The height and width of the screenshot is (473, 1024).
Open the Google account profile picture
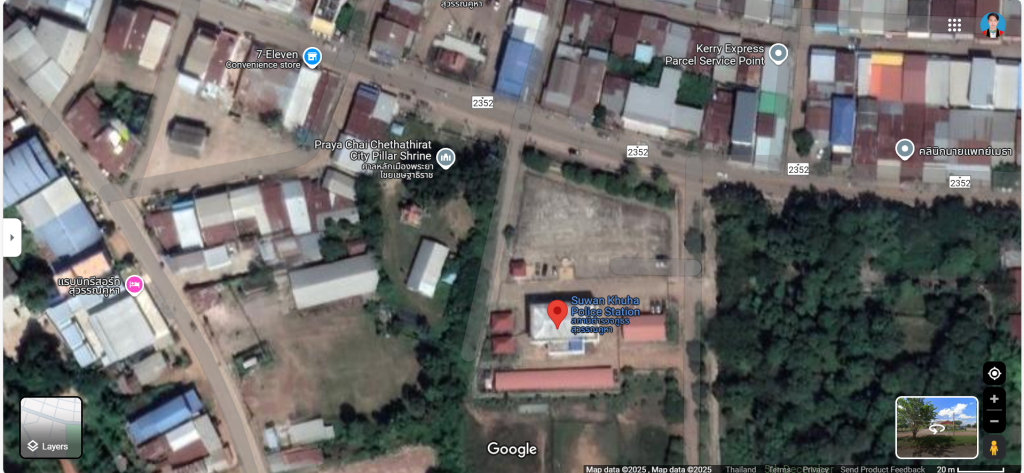[992, 25]
